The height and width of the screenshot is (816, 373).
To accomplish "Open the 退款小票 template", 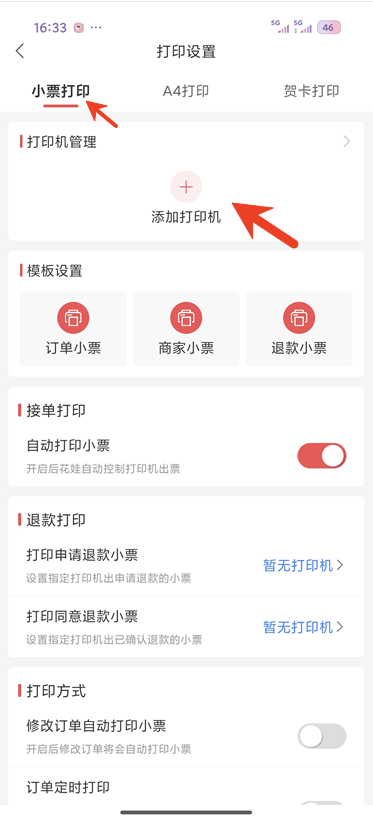I will point(299,329).
